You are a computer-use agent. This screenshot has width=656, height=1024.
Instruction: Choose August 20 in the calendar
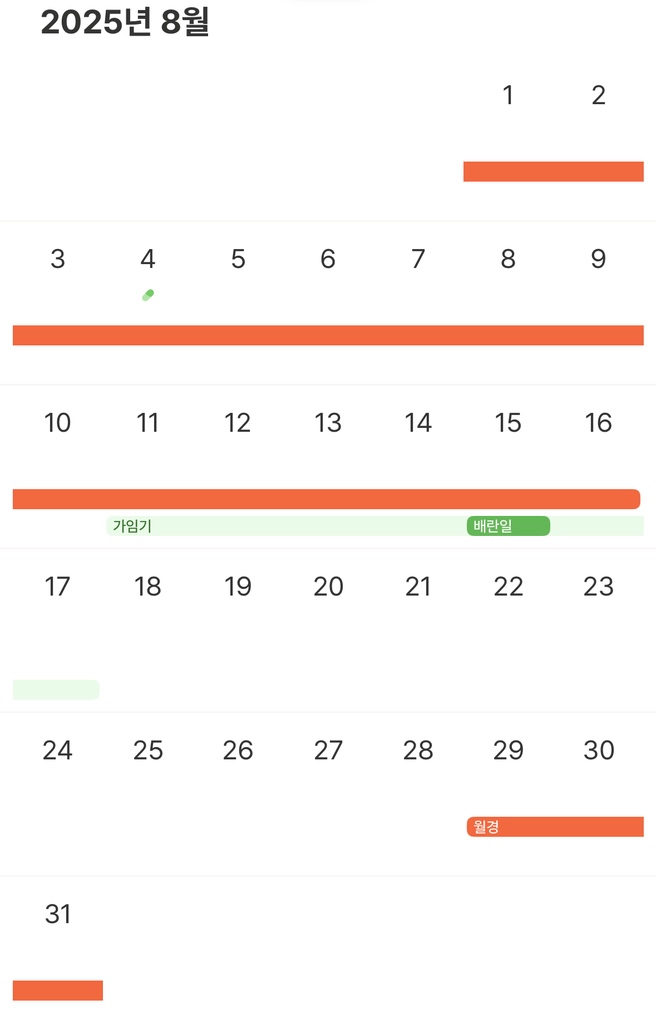[x=328, y=587]
